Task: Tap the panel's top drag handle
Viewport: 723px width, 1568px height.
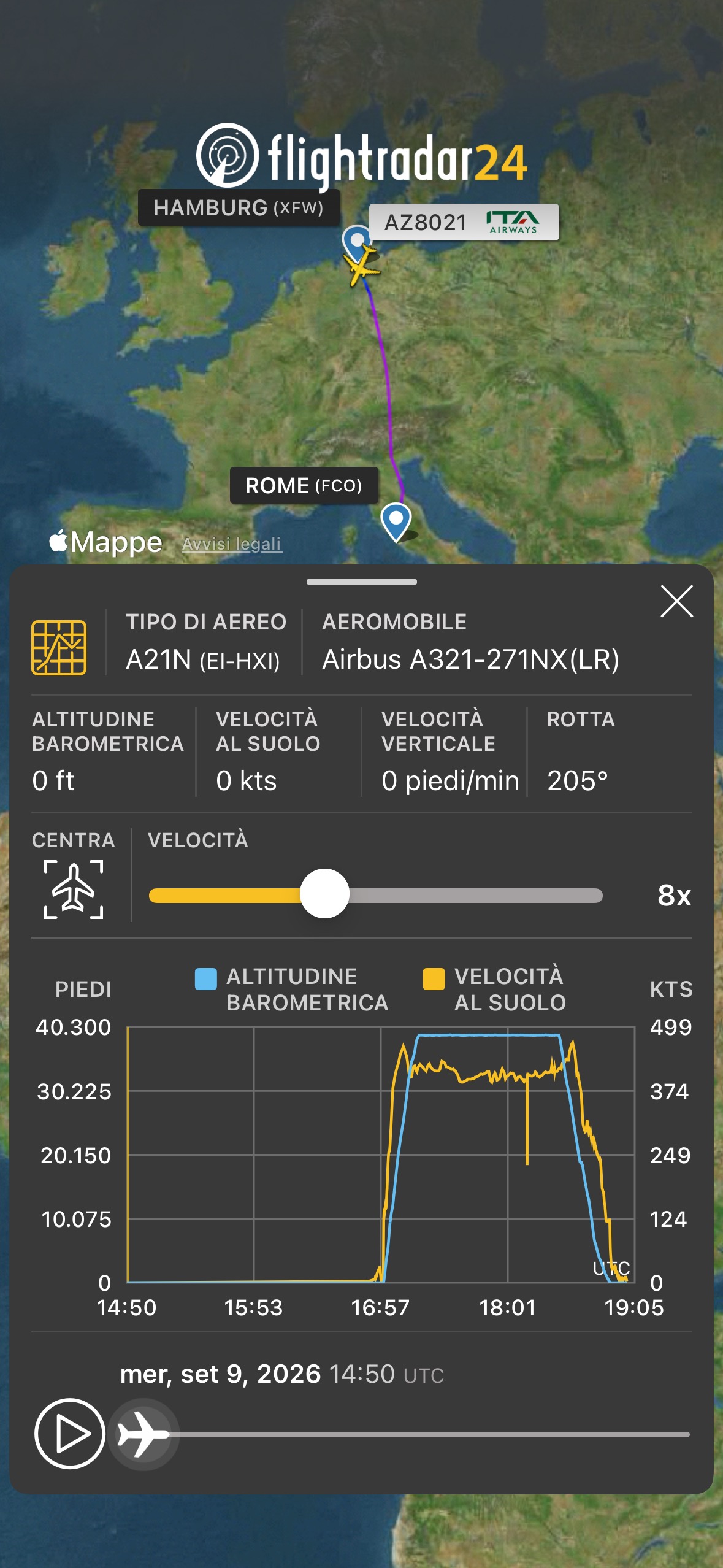Action: tap(362, 582)
